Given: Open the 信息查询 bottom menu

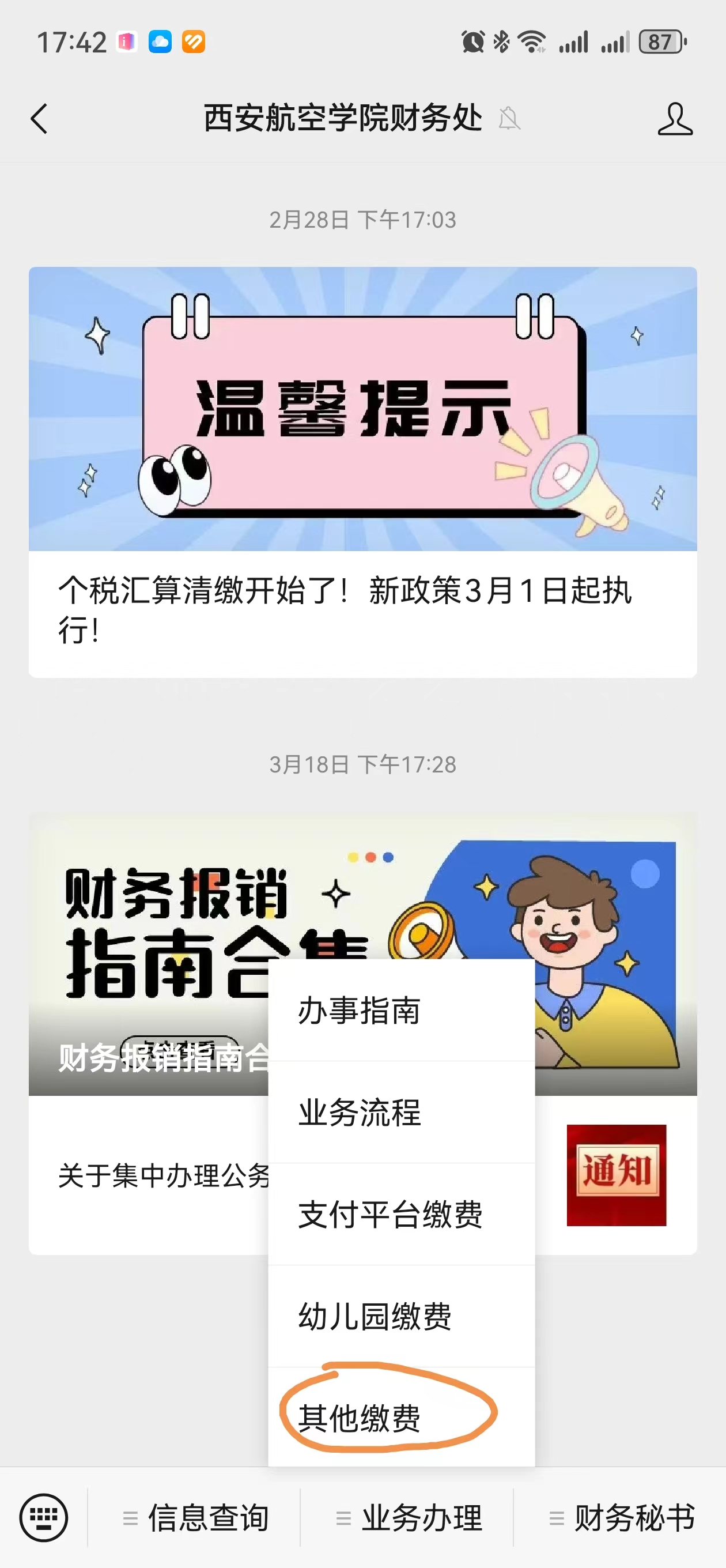Looking at the screenshot, I should [195, 1517].
